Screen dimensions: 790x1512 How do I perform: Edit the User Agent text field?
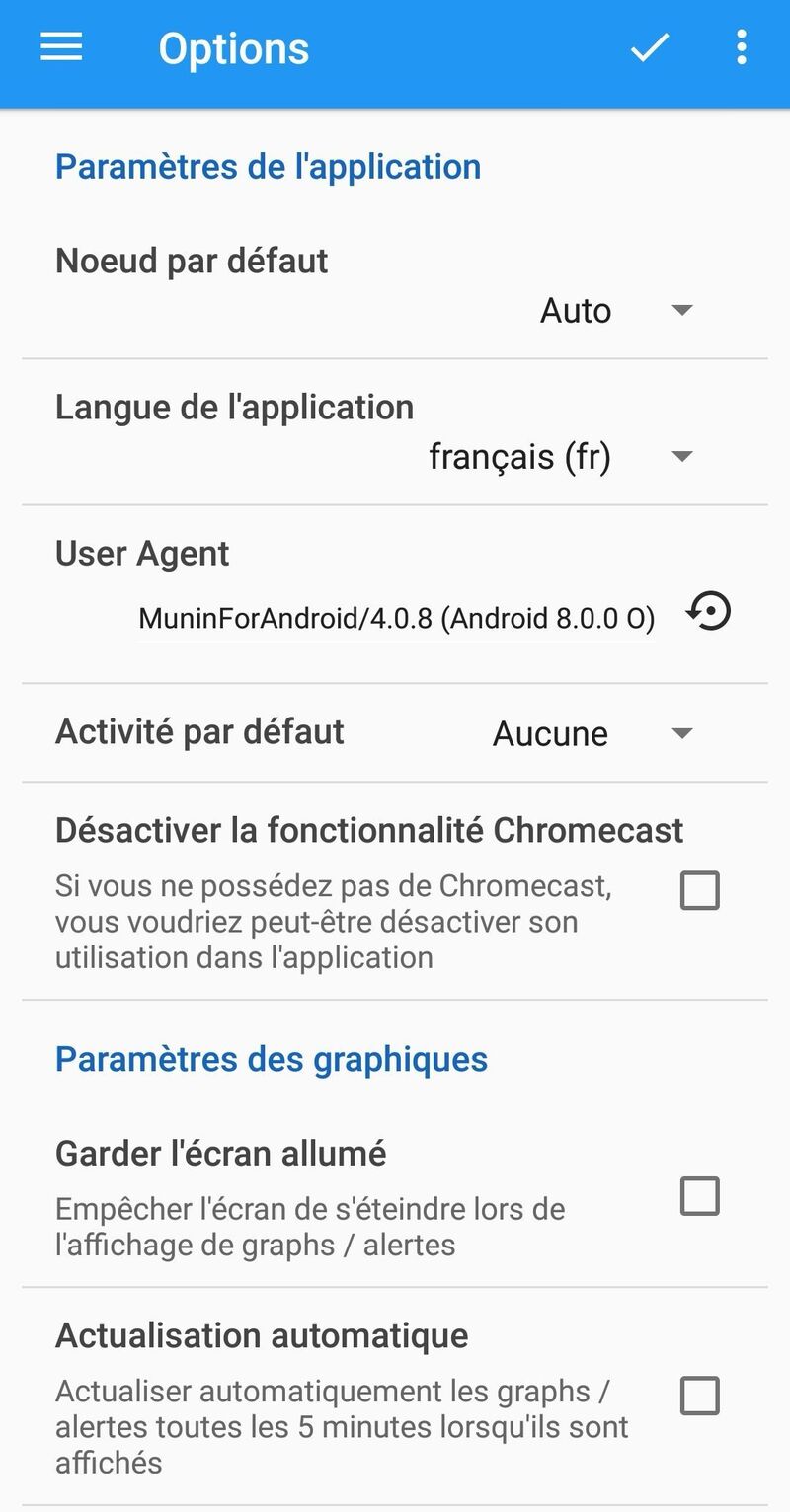tap(396, 618)
